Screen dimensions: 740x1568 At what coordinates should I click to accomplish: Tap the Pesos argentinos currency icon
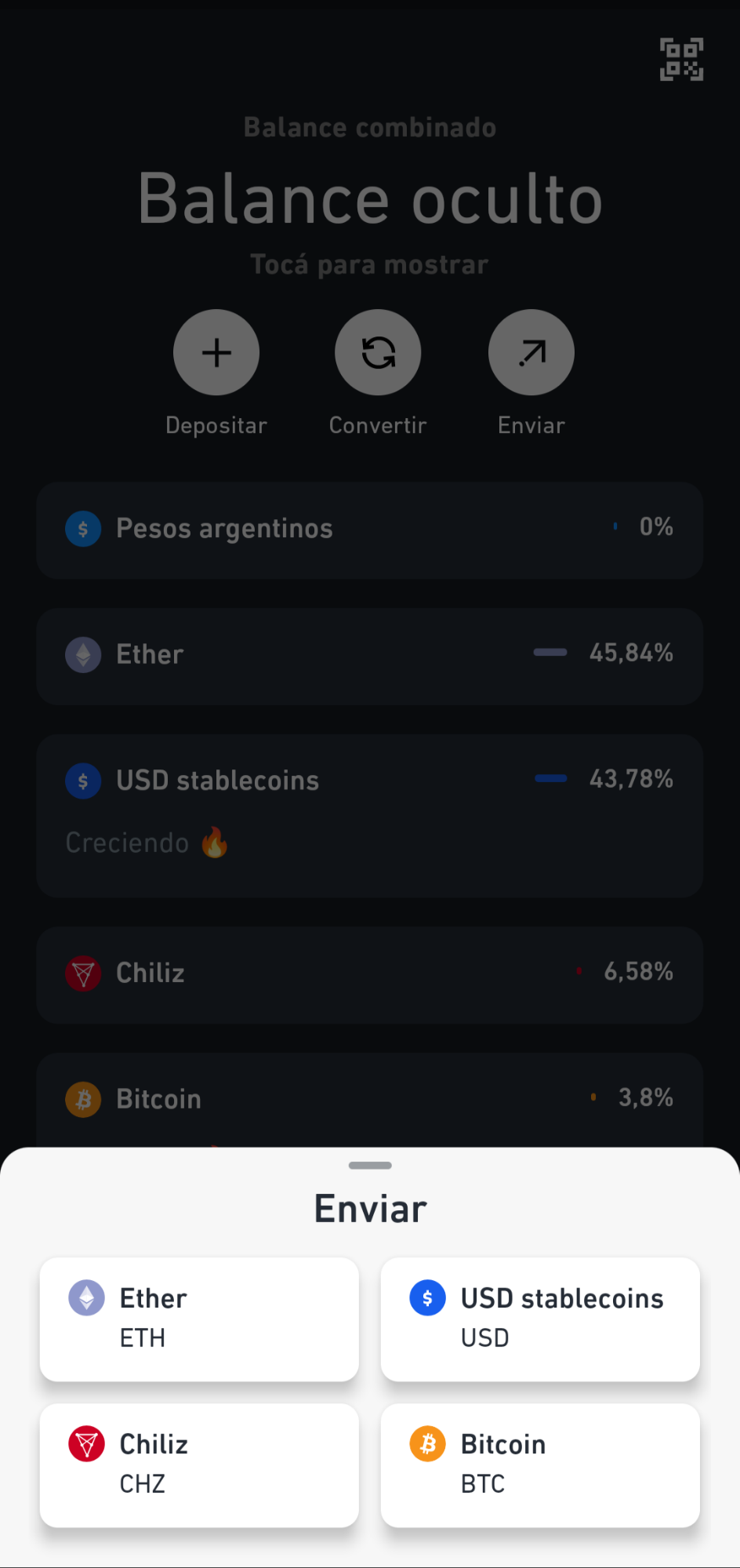pyautogui.click(x=83, y=529)
